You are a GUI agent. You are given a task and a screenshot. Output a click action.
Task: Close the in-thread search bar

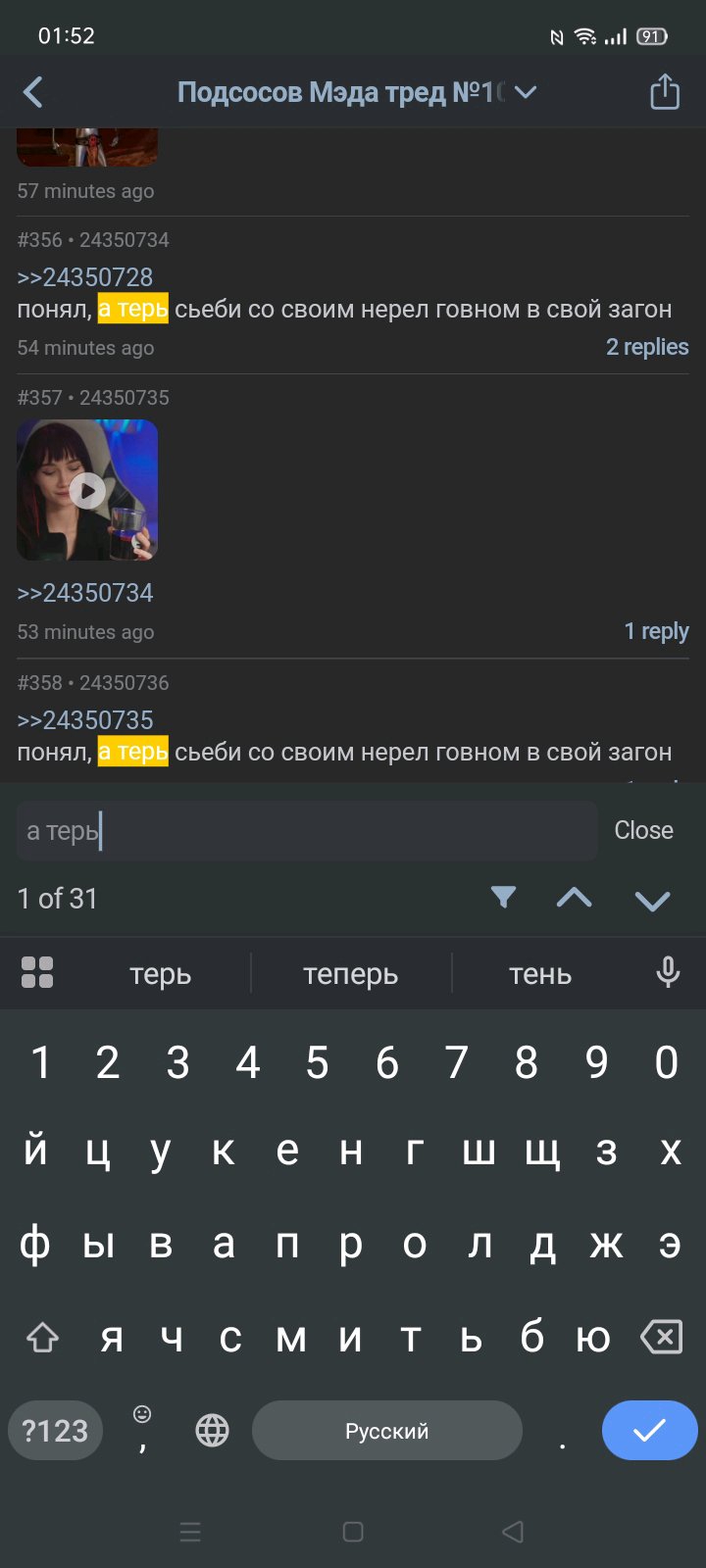pyautogui.click(x=643, y=830)
